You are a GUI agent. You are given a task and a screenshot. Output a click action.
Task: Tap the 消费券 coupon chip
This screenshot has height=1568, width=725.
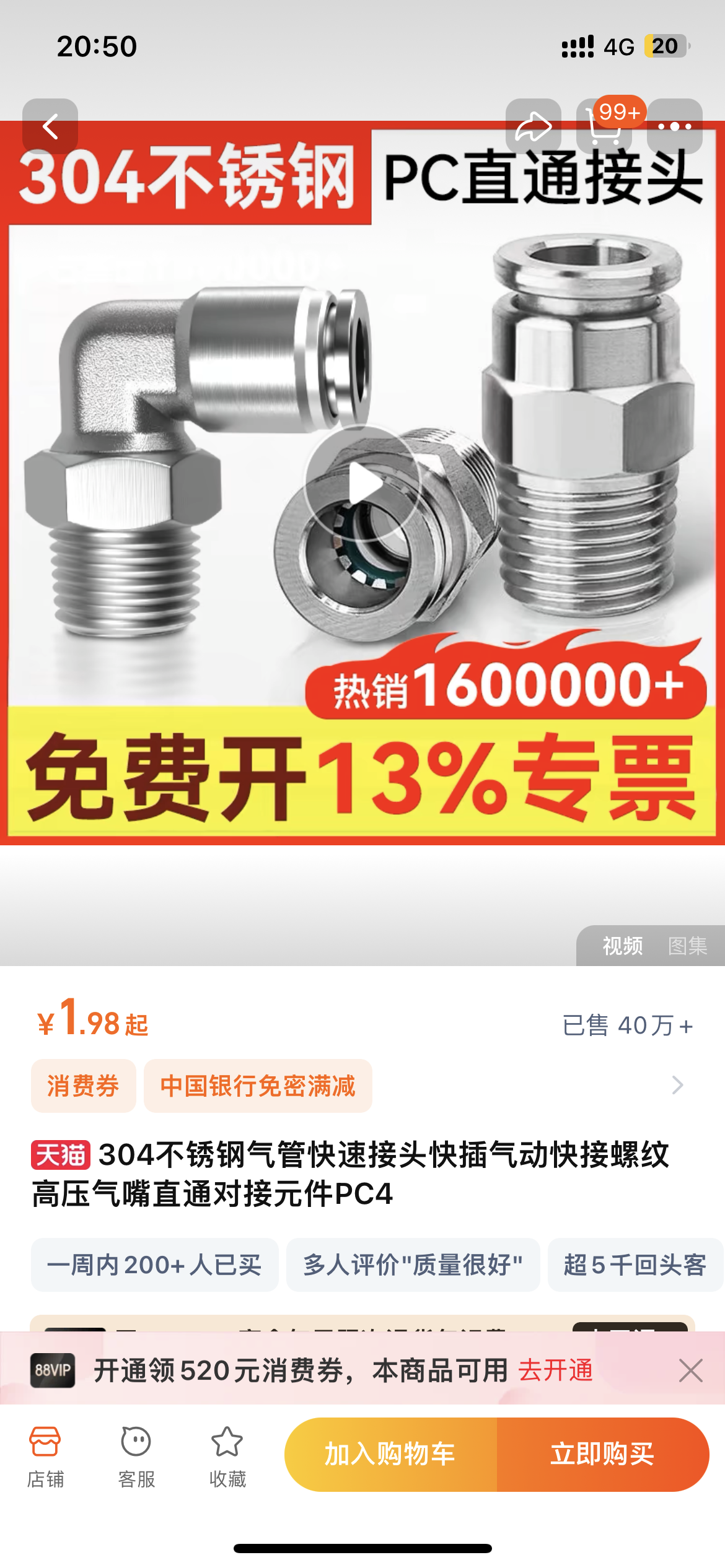point(83,1086)
